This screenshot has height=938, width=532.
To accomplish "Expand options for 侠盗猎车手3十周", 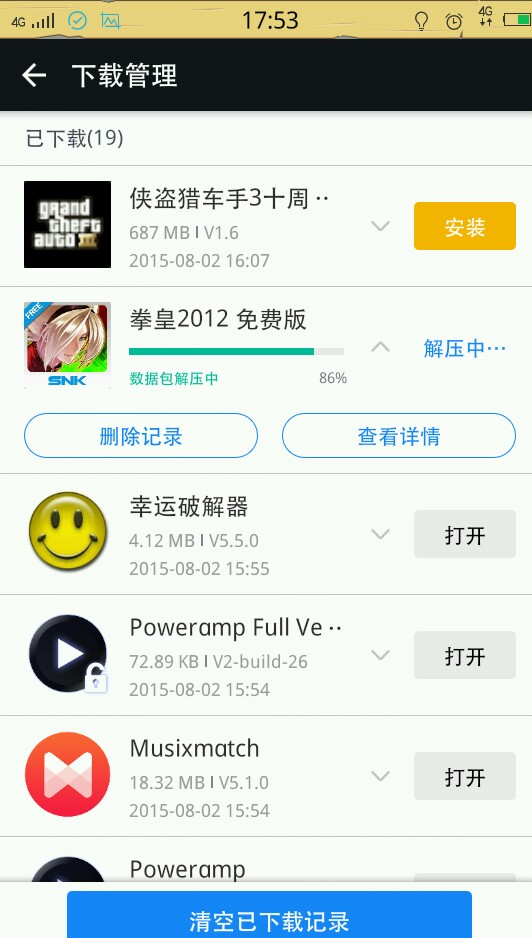I will [380, 226].
